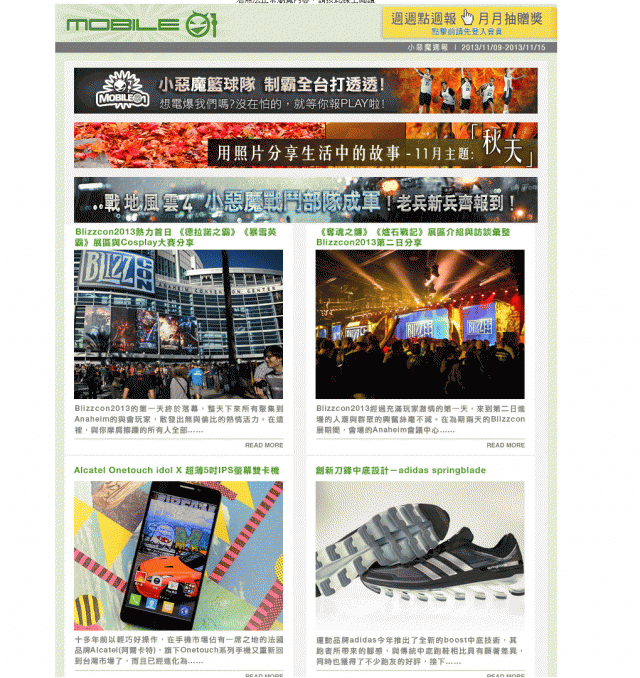The height and width of the screenshot is (678, 640).
Task: View the adidas springblade shoe photo
Action: click(x=420, y=555)
